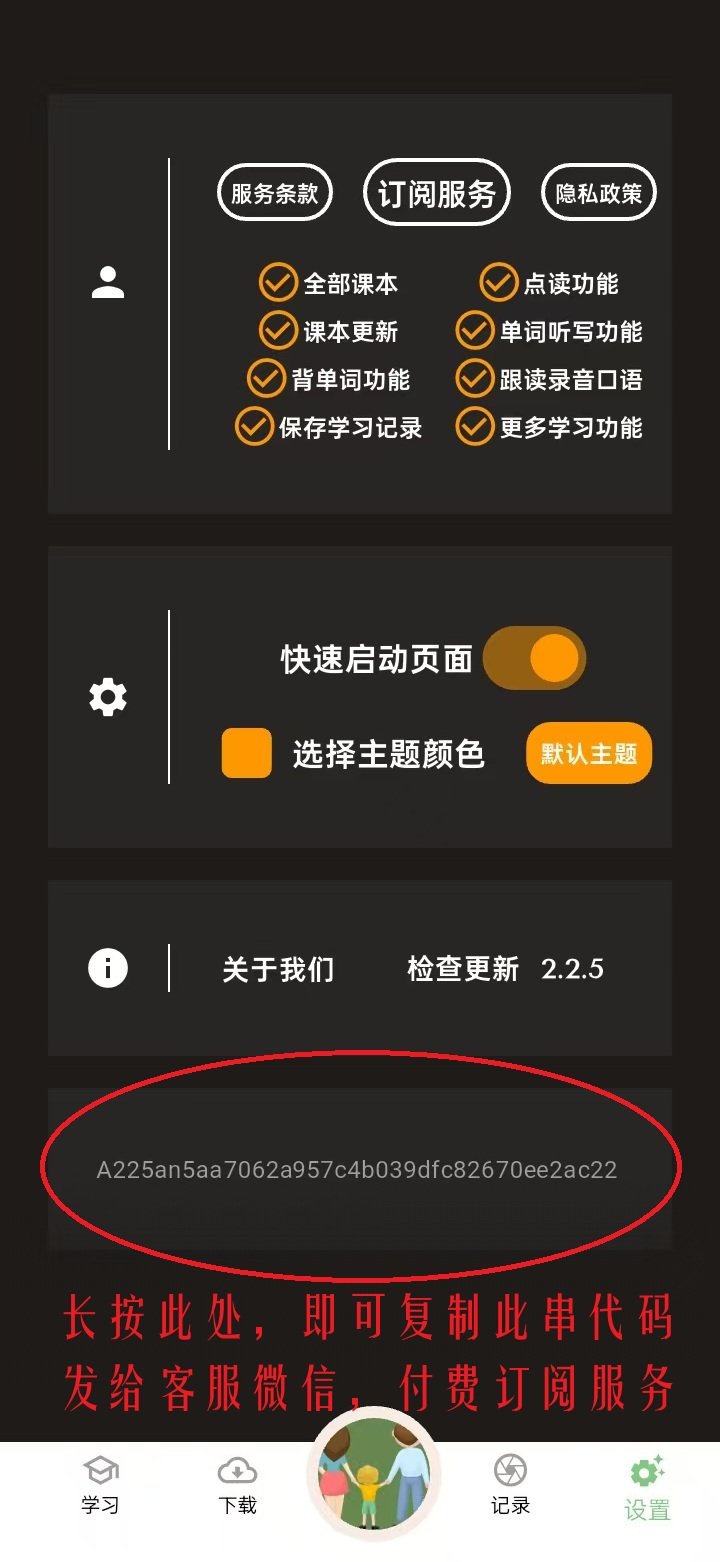
Task: Switch to the 记录 records tab
Action: pos(510,1485)
